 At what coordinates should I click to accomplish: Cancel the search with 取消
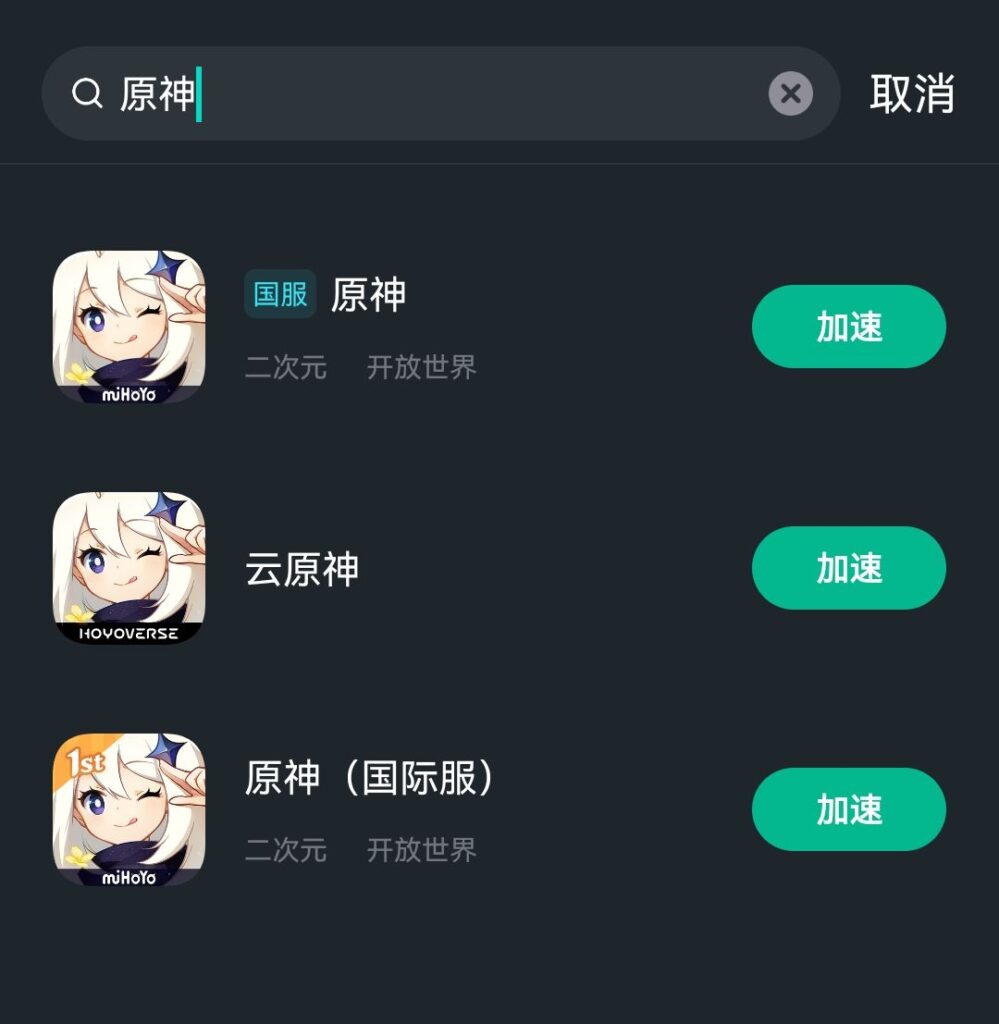[x=911, y=94]
